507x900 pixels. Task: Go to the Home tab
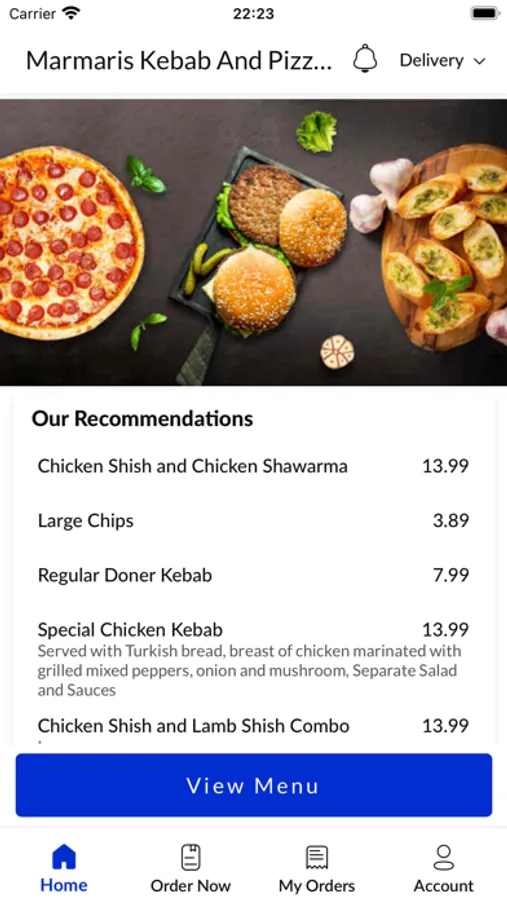coord(64,868)
